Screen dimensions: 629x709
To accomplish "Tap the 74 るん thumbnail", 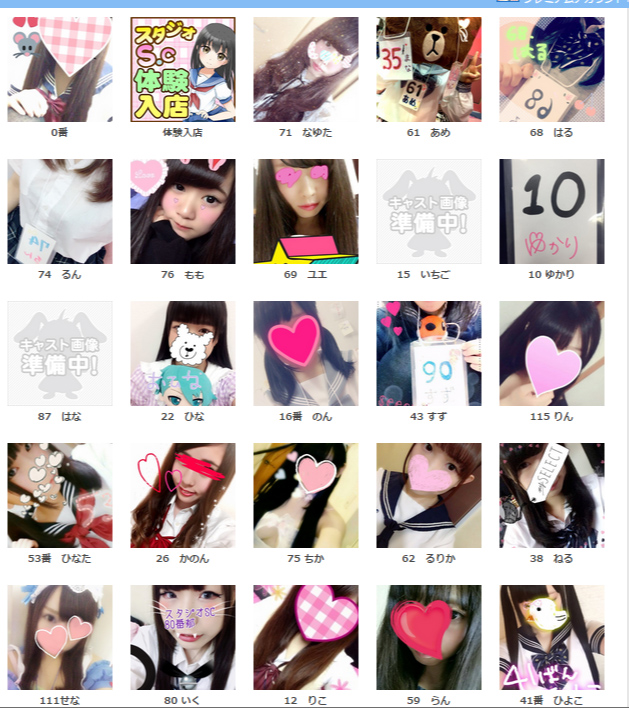I will point(60,211).
